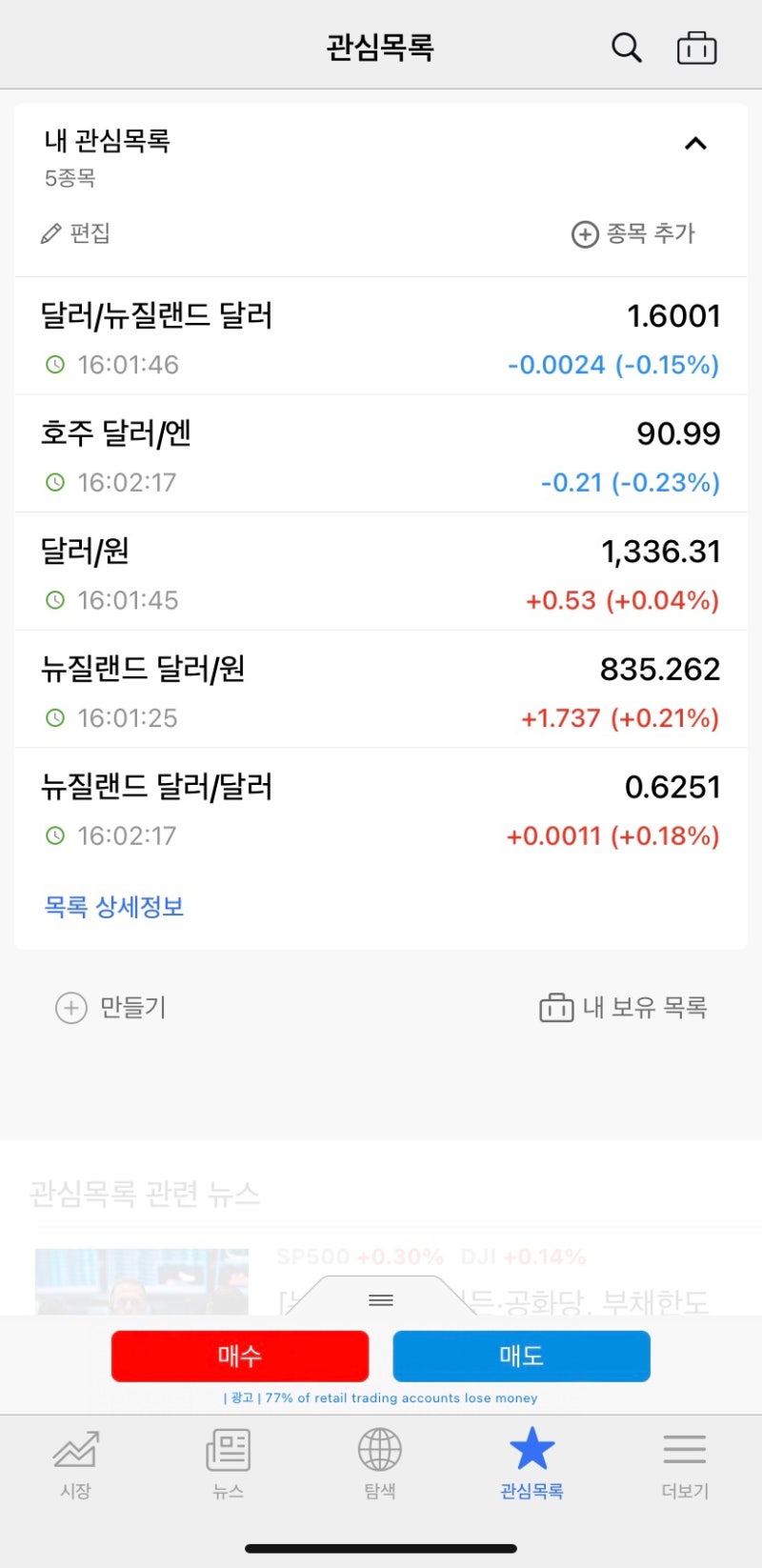
Task: Open 내 보유 목록
Action: click(623, 1007)
